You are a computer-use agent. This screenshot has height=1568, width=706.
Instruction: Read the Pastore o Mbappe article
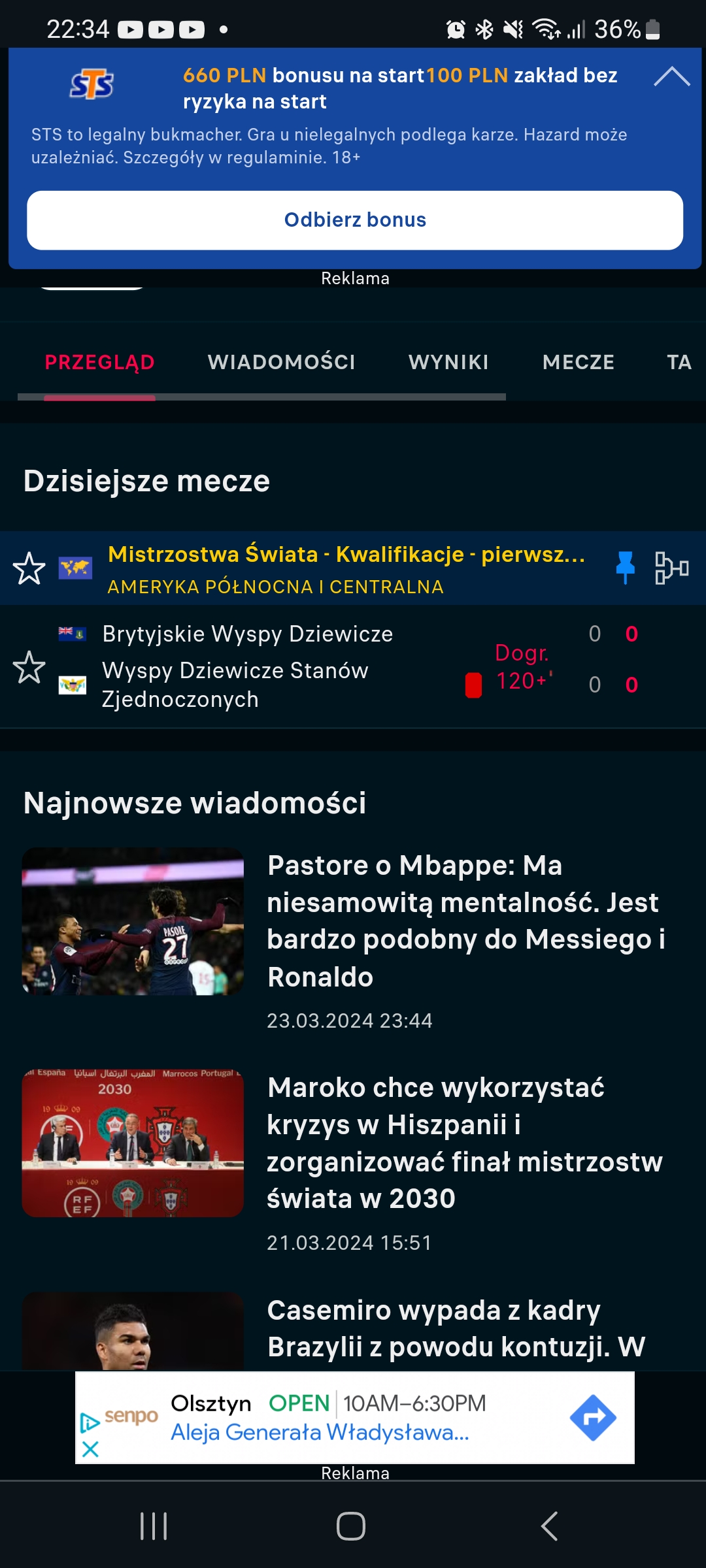(x=465, y=921)
